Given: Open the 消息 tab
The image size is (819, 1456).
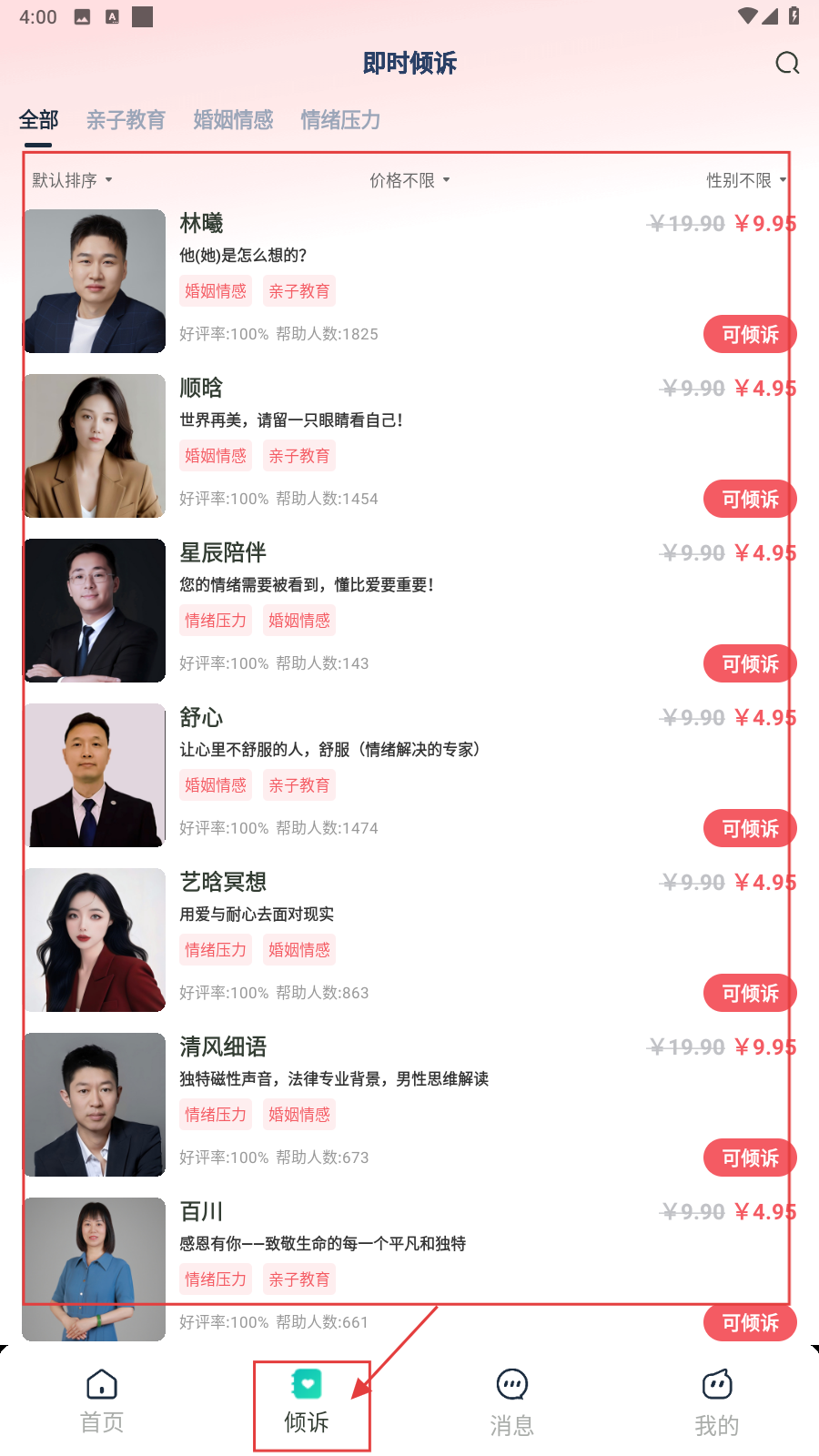Looking at the screenshot, I should [x=511, y=1402].
